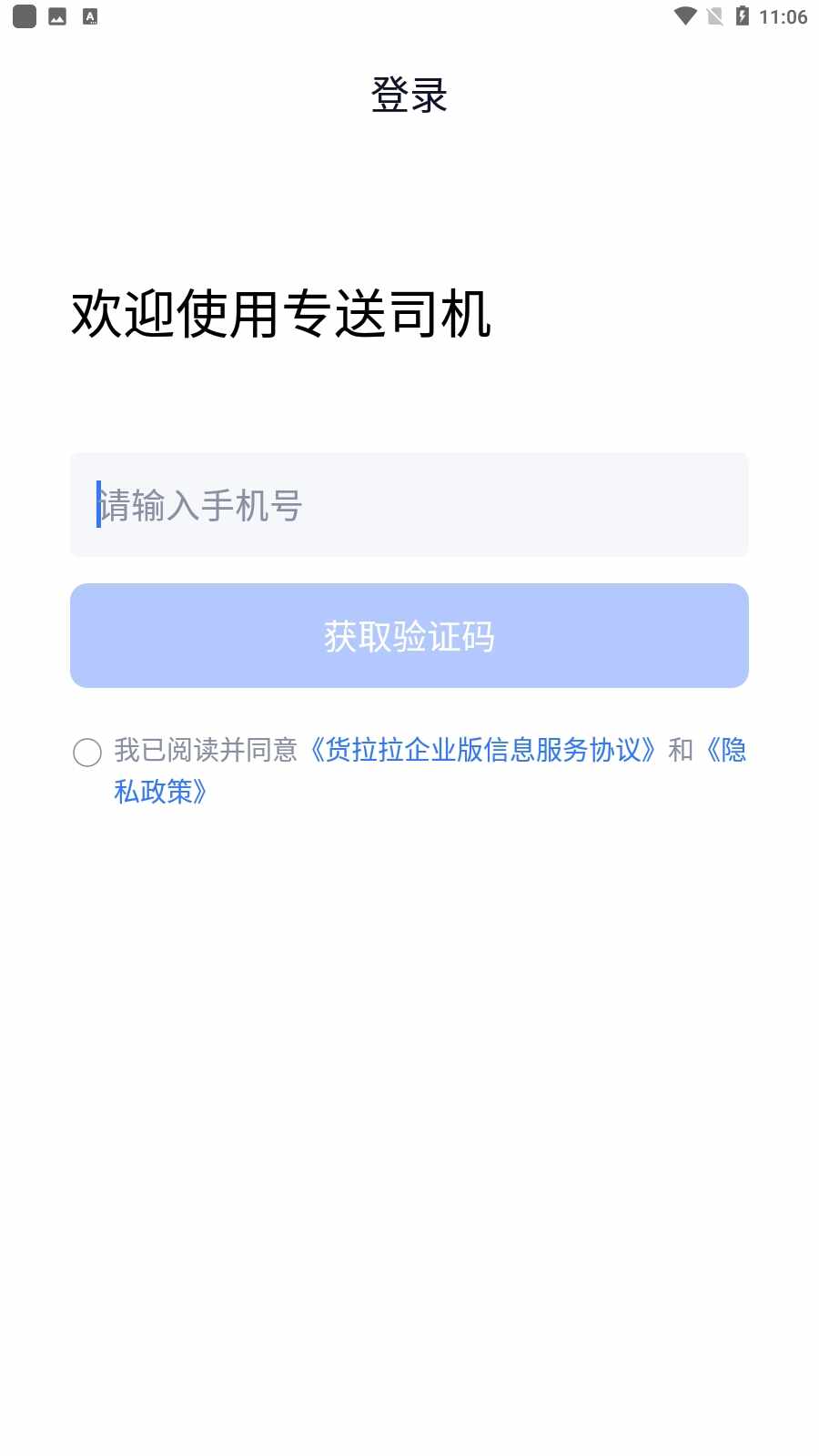The width and height of the screenshot is (819, 1456).
Task: Enable the user agreement checkbox
Action: click(87, 753)
